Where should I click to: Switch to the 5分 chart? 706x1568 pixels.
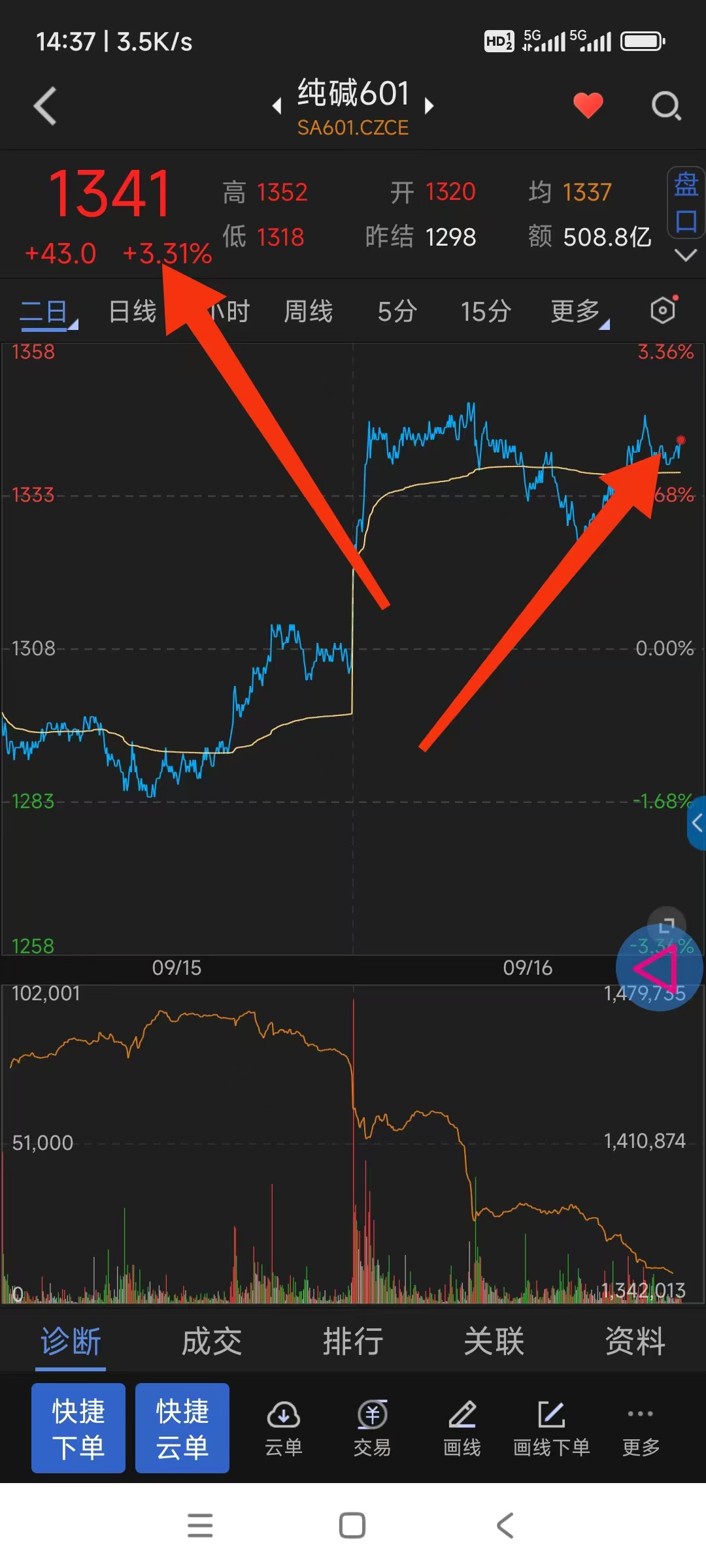[397, 312]
